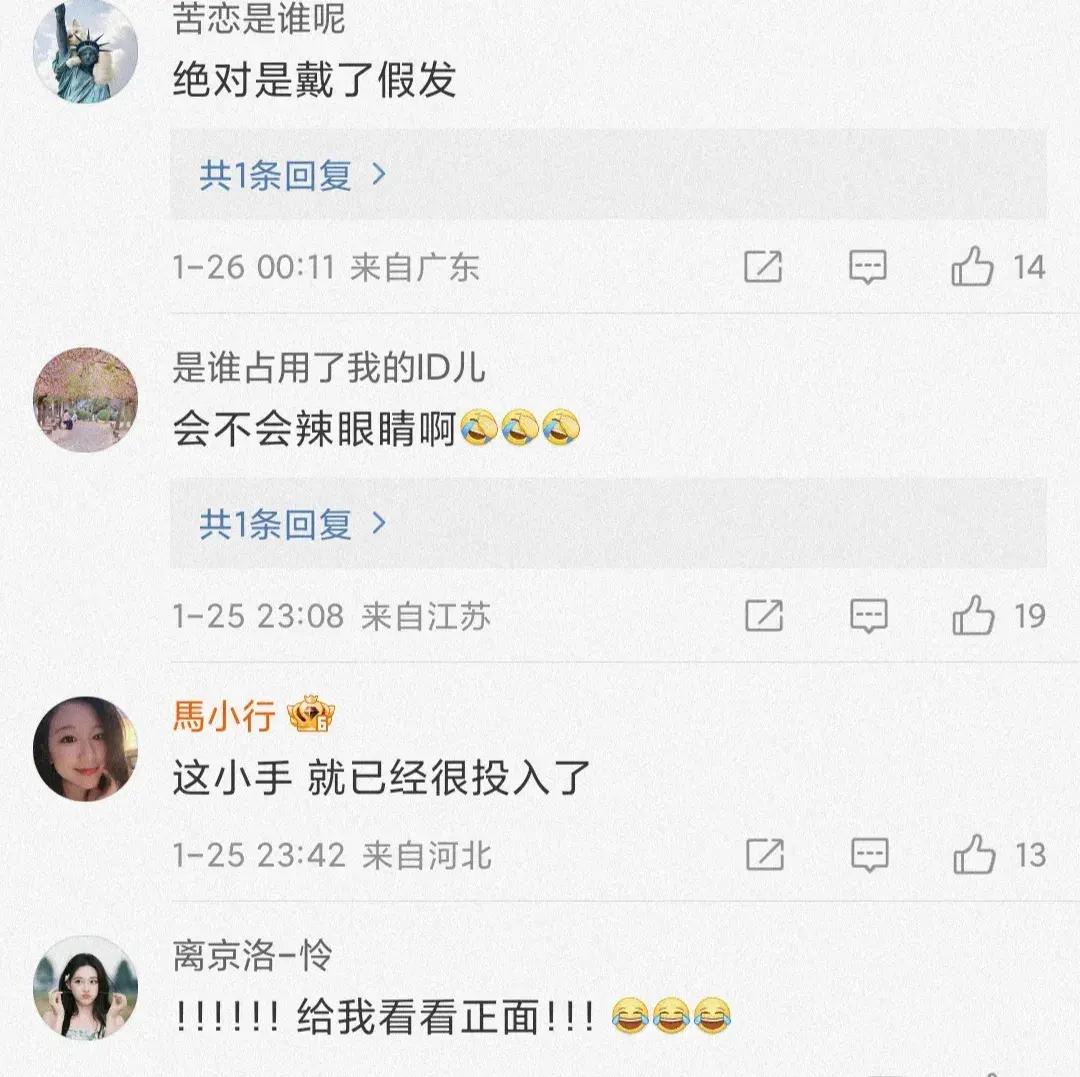Open 是谁占用了我的ID儿's profile avatar

[x=85, y=400]
